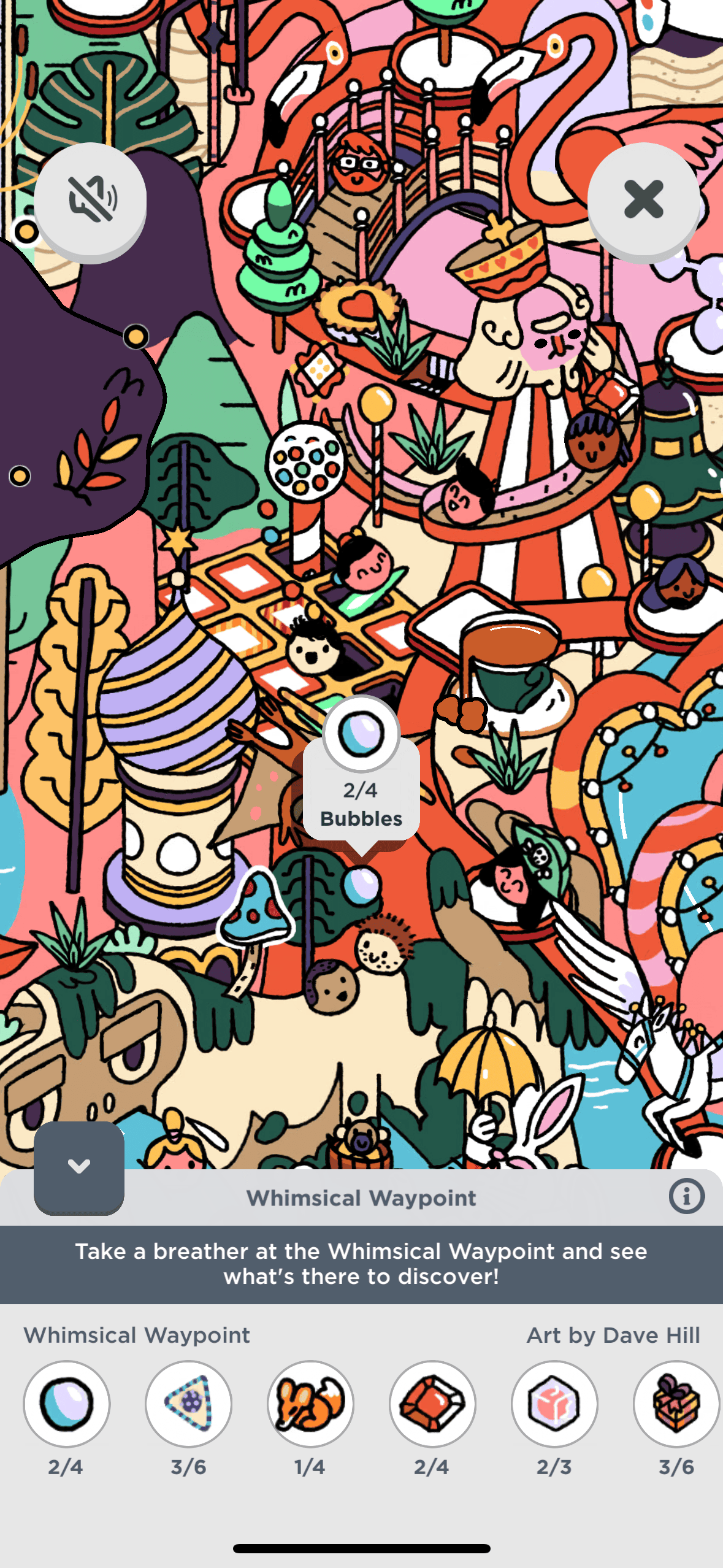
Task: Select the fox item 1/4
Action: click(x=310, y=1404)
